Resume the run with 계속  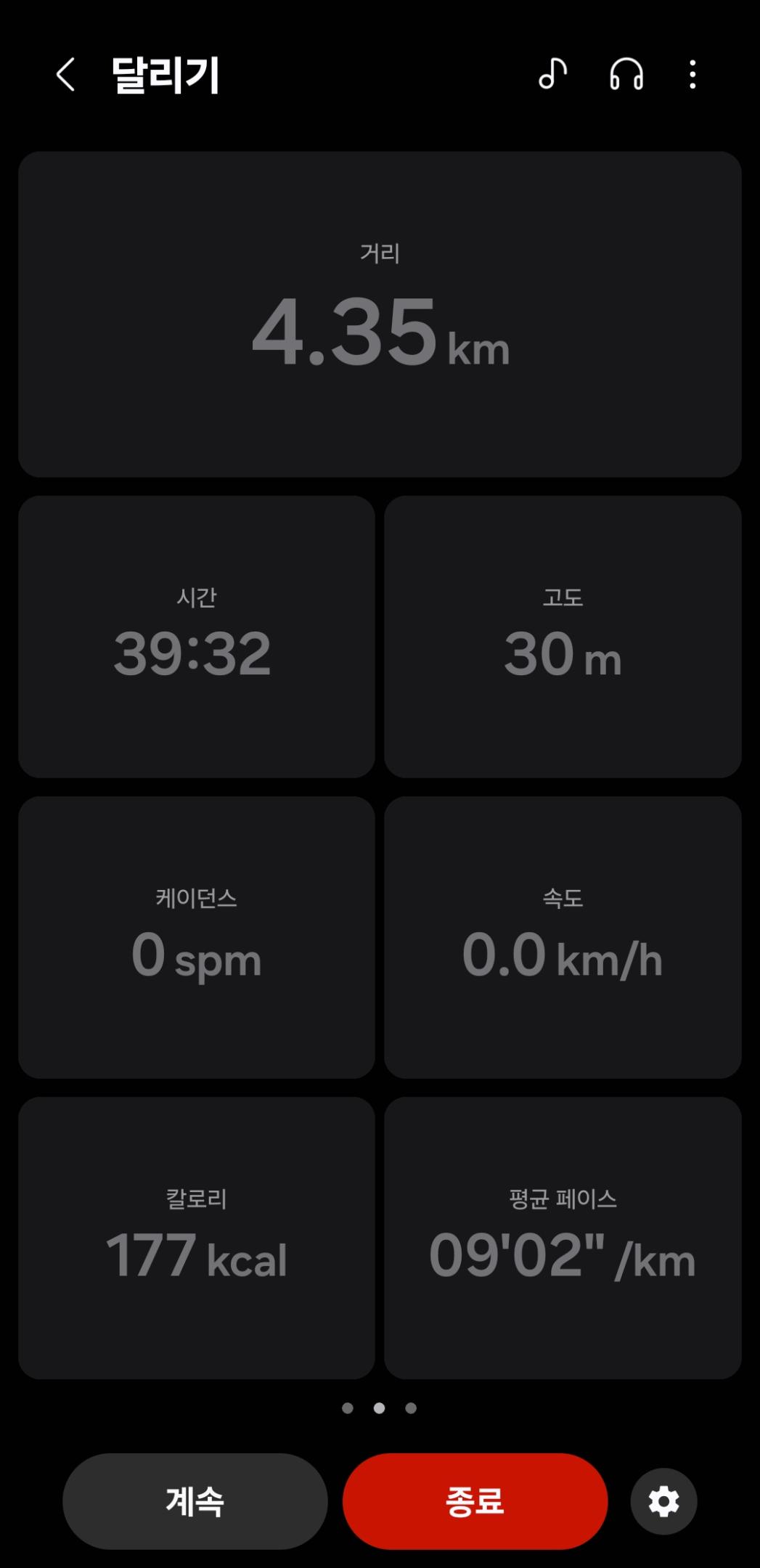pyautogui.click(x=195, y=1500)
